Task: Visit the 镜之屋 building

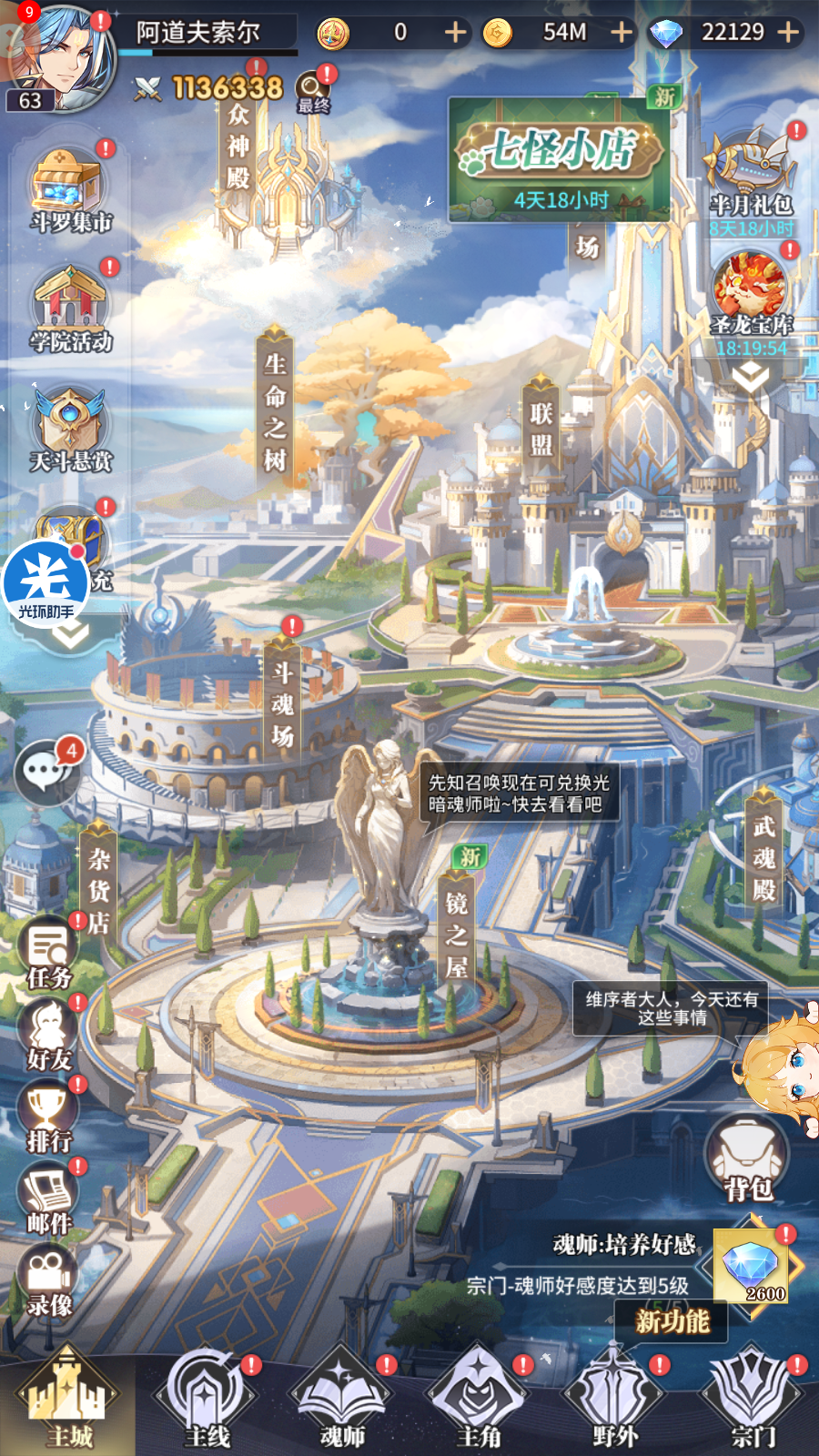Action: 456,933
